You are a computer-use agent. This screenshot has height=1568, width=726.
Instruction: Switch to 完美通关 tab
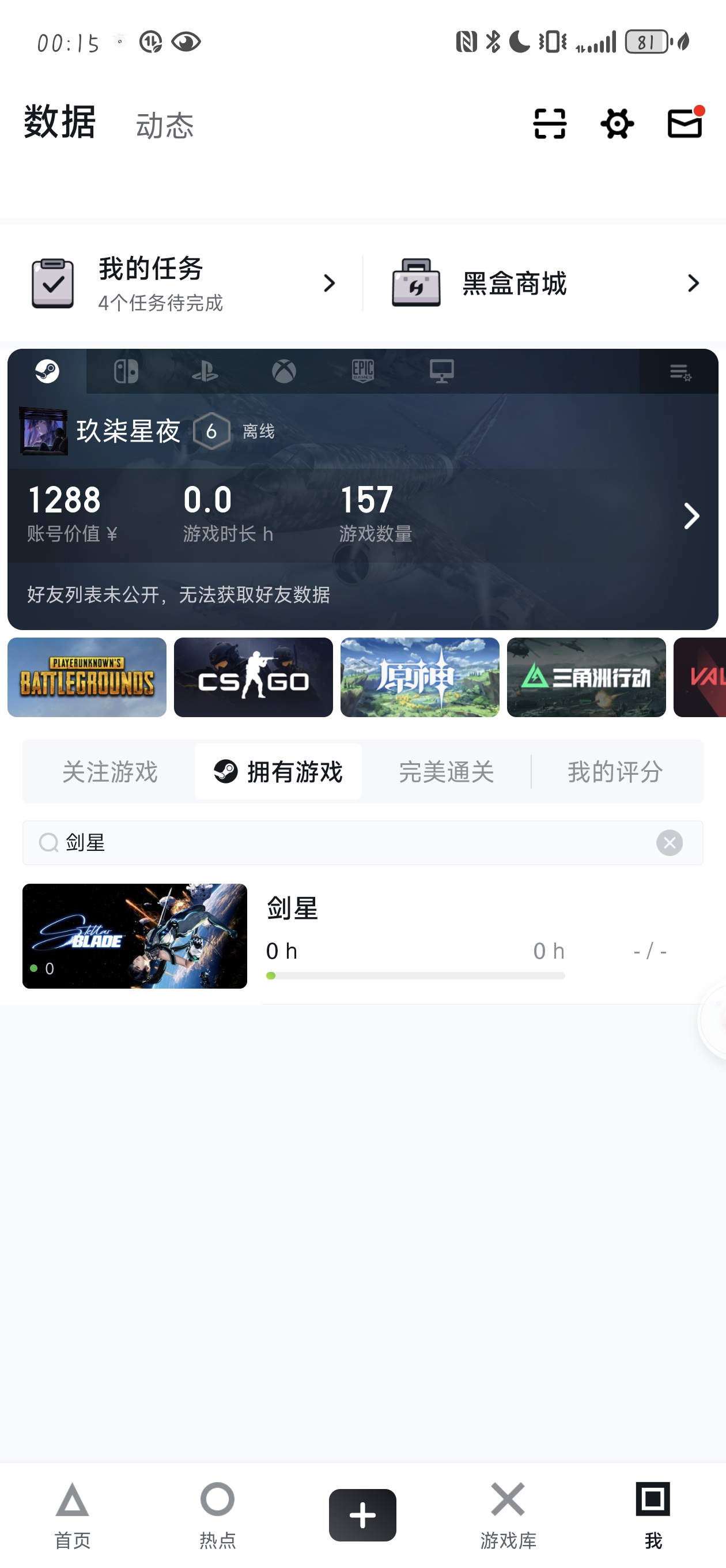pyautogui.click(x=446, y=772)
